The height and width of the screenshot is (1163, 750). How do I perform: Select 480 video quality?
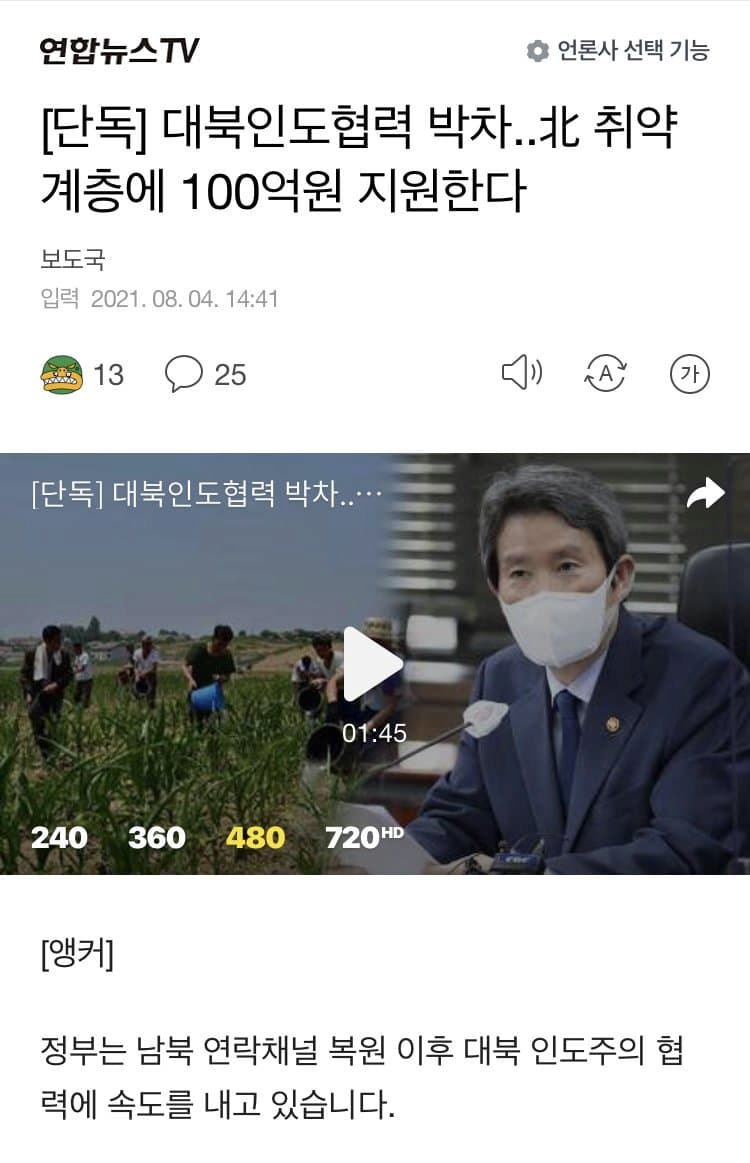[256, 837]
